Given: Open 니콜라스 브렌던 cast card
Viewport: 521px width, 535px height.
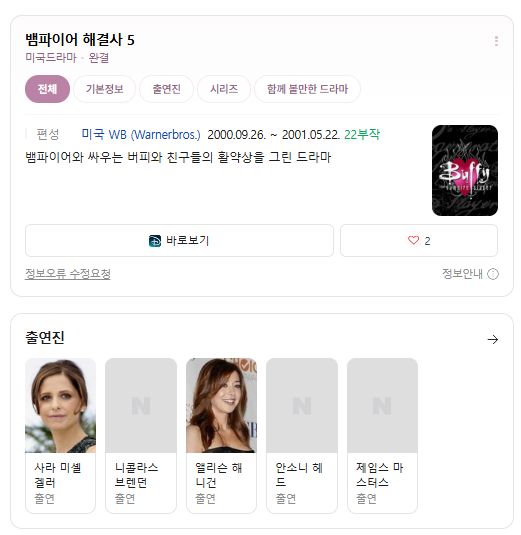Looking at the screenshot, I should pyautogui.click(x=141, y=436).
